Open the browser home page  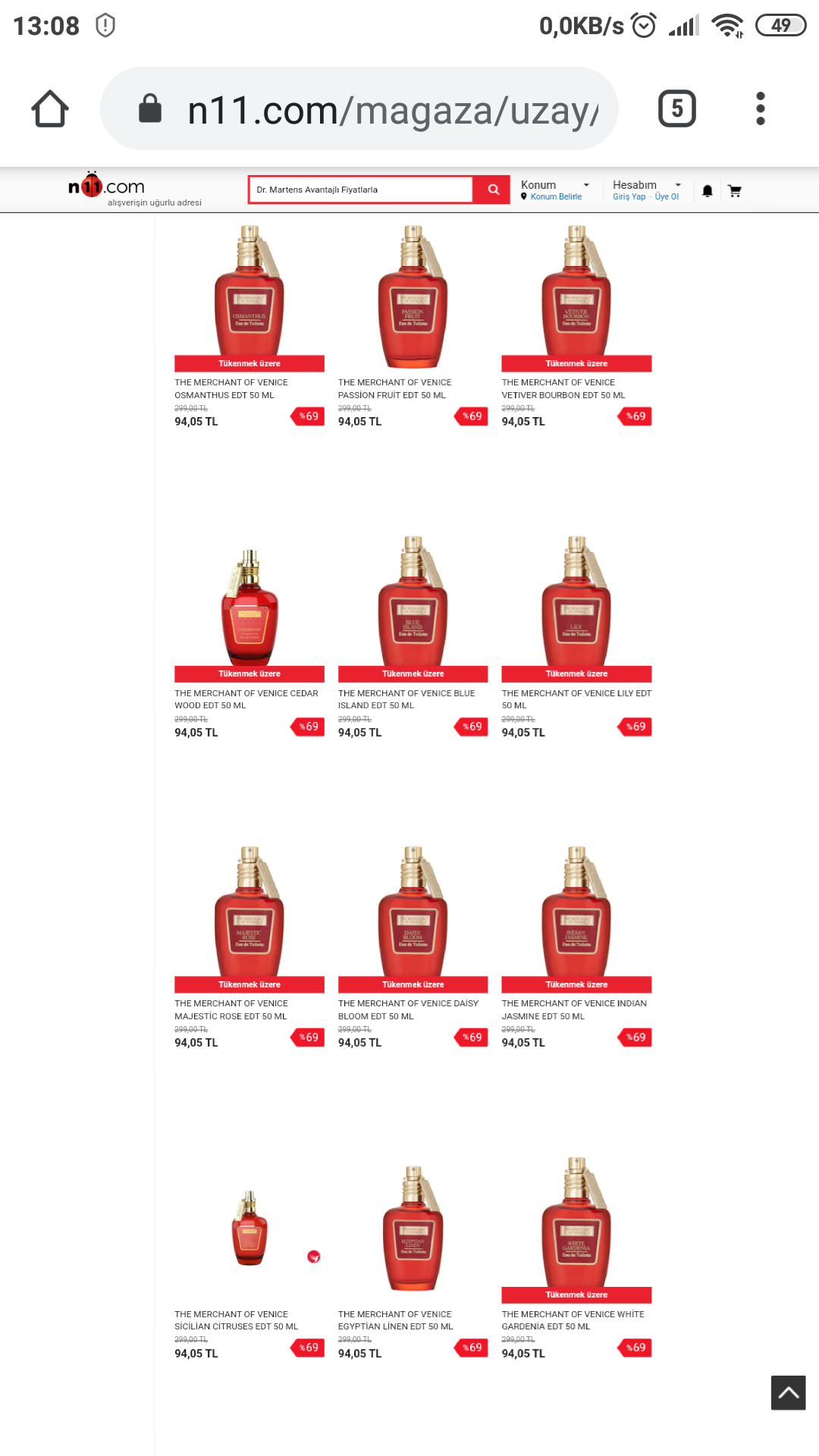[50, 109]
